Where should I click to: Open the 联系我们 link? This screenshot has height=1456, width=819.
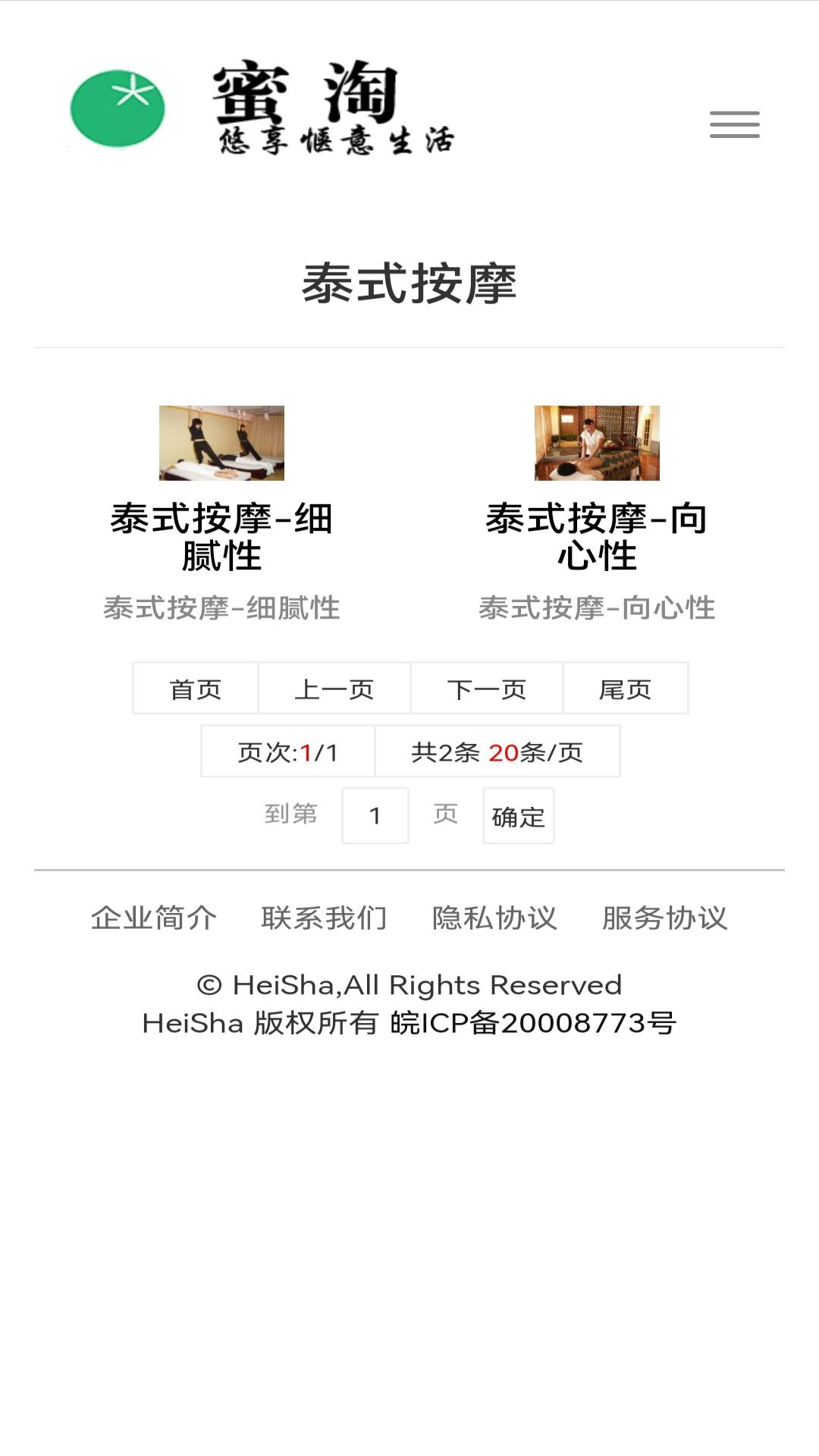pyautogui.click(x=325, y=918)
